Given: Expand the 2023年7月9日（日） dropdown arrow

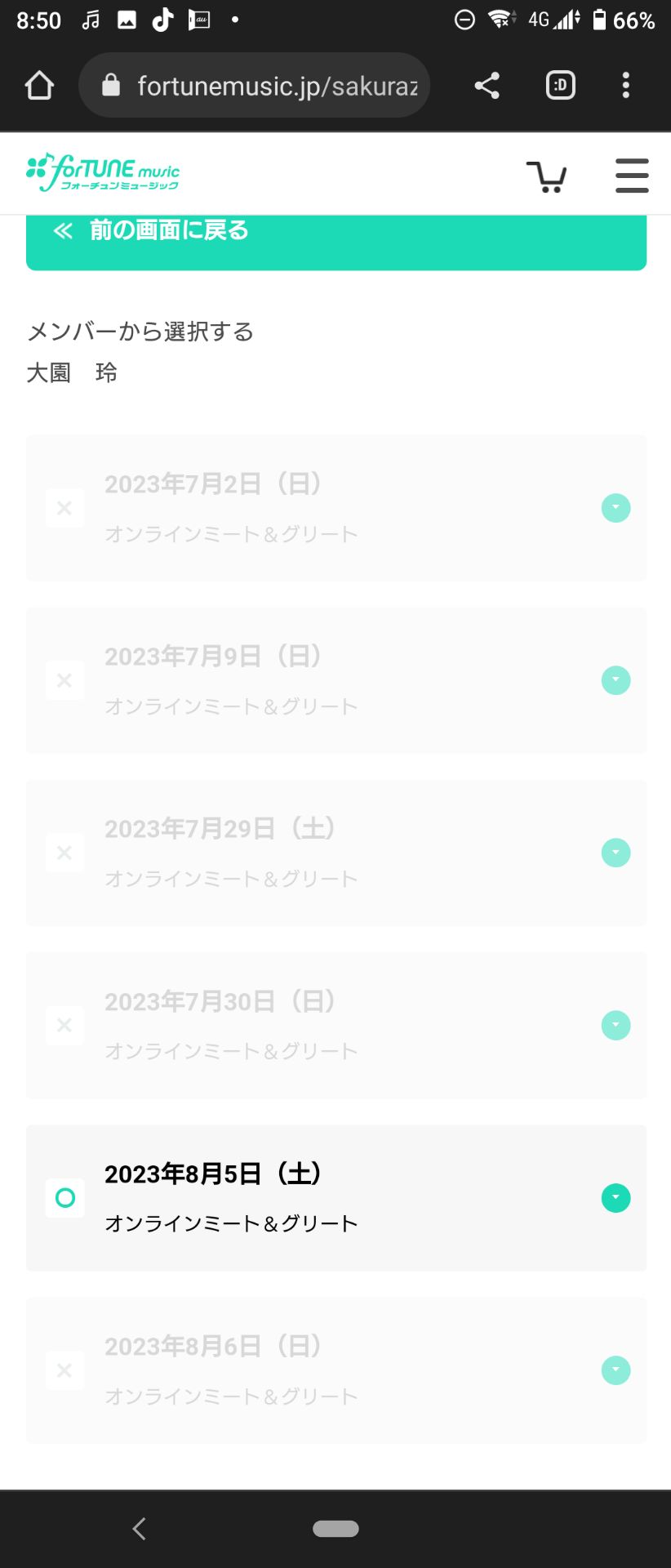Looking at the screenshot, I should (x=615, y=680).
